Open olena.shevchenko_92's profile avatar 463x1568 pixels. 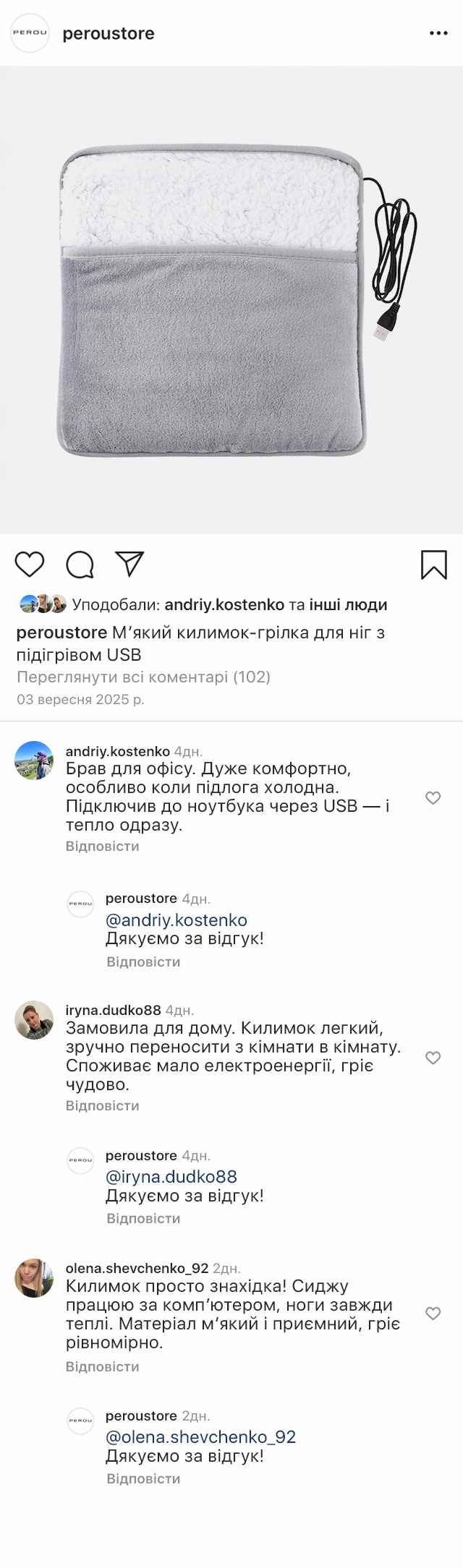[x=34, y=1278]
